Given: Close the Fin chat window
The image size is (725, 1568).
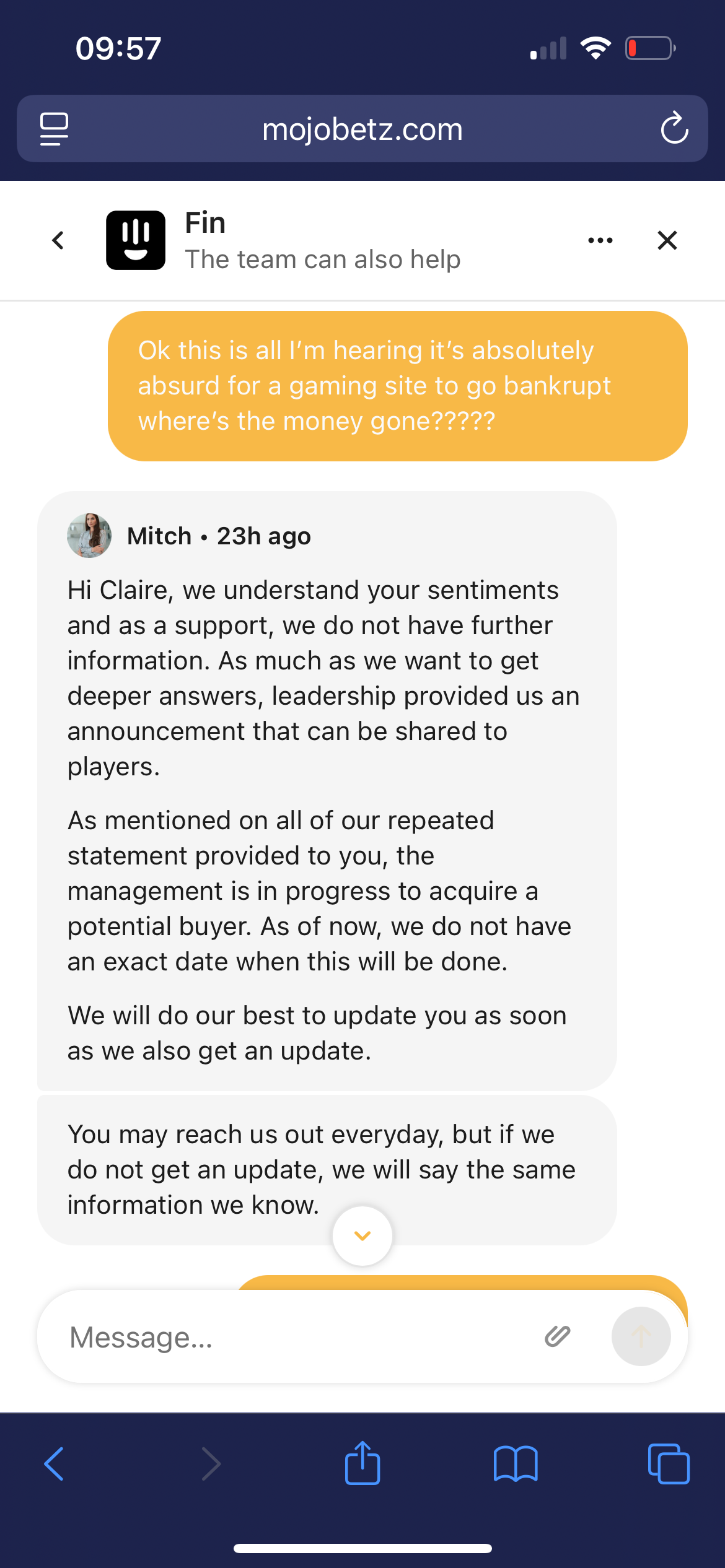Looking at the screenshot, I should tap(667, 240).
